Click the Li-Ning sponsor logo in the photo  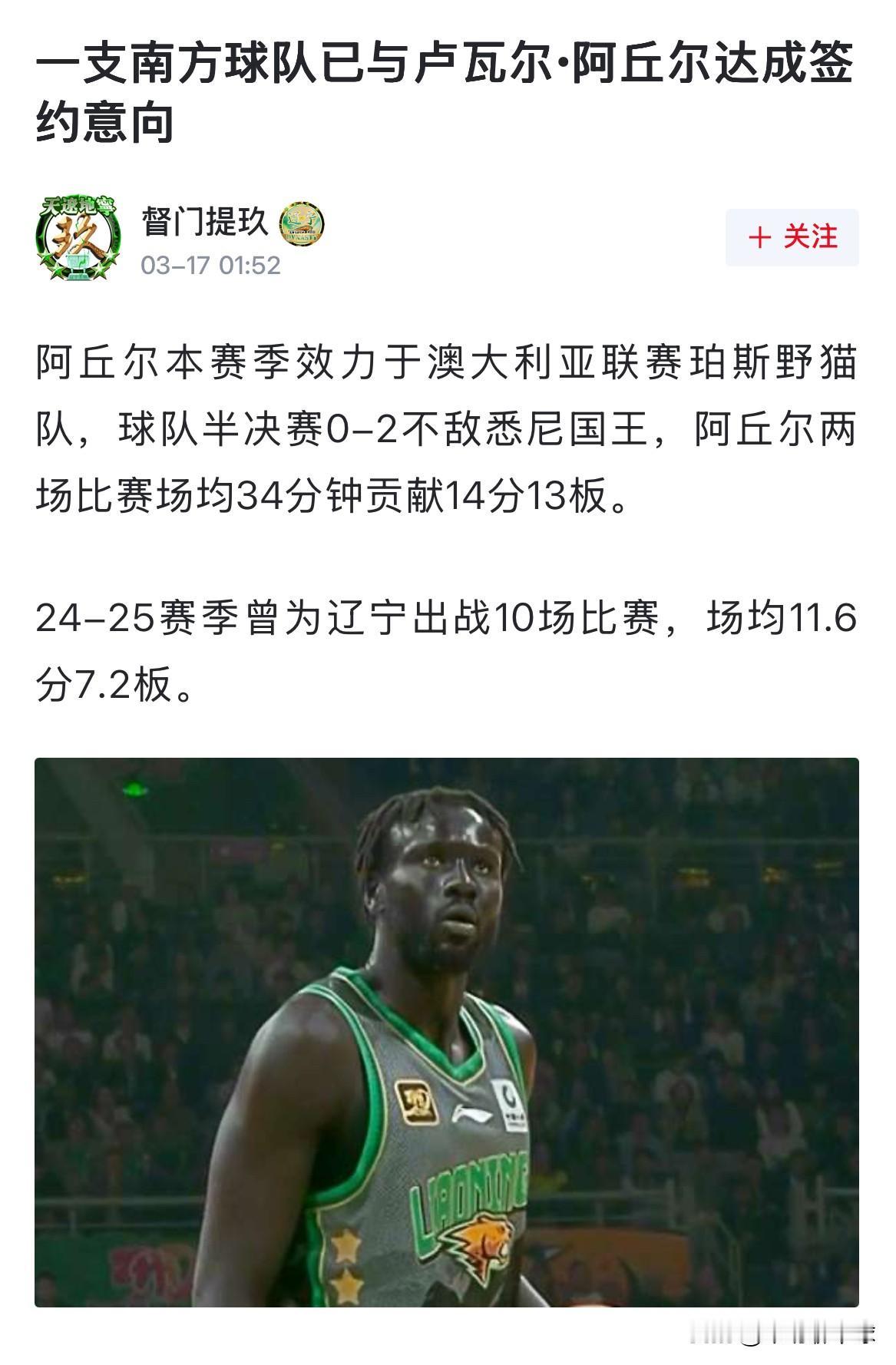471,1112
